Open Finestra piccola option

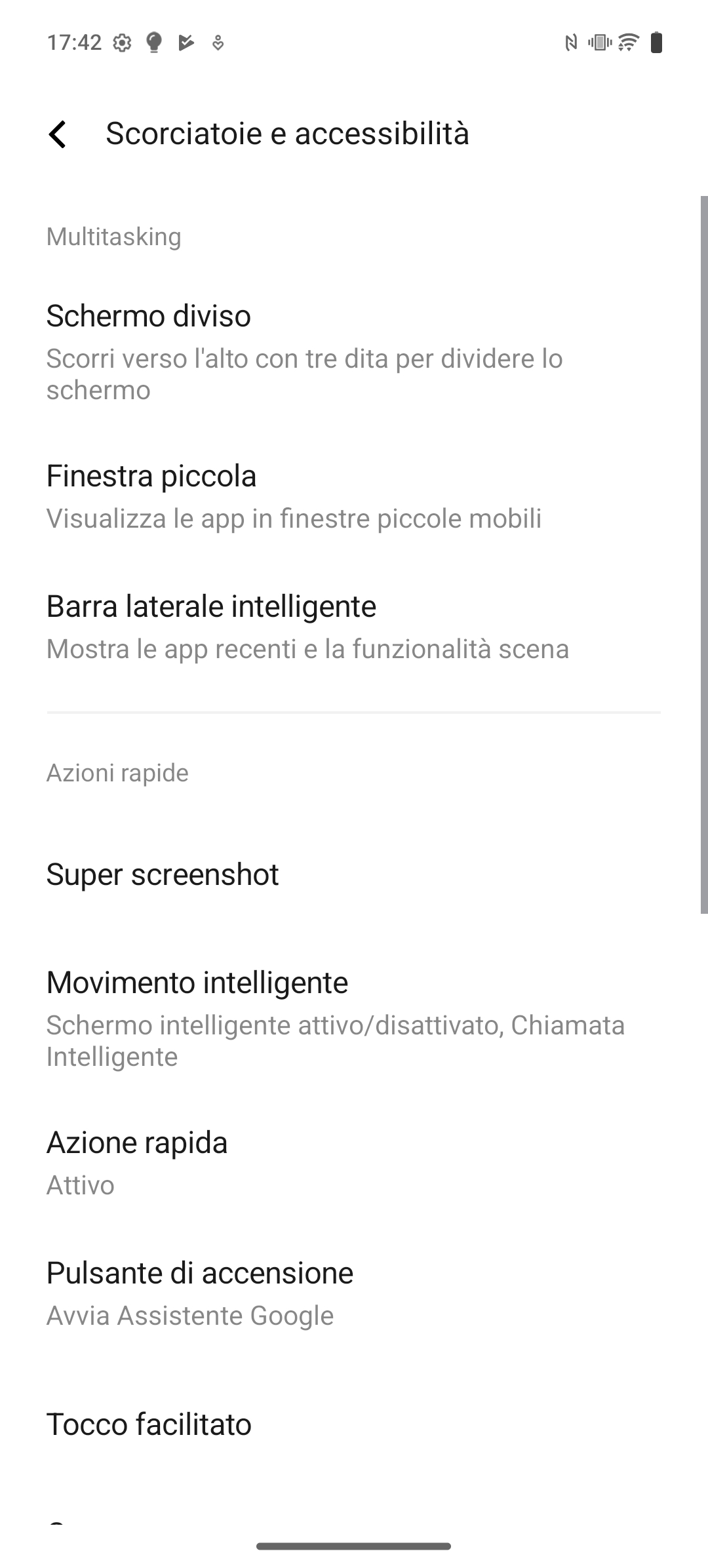pyautogui.click(x=354, y=496)
